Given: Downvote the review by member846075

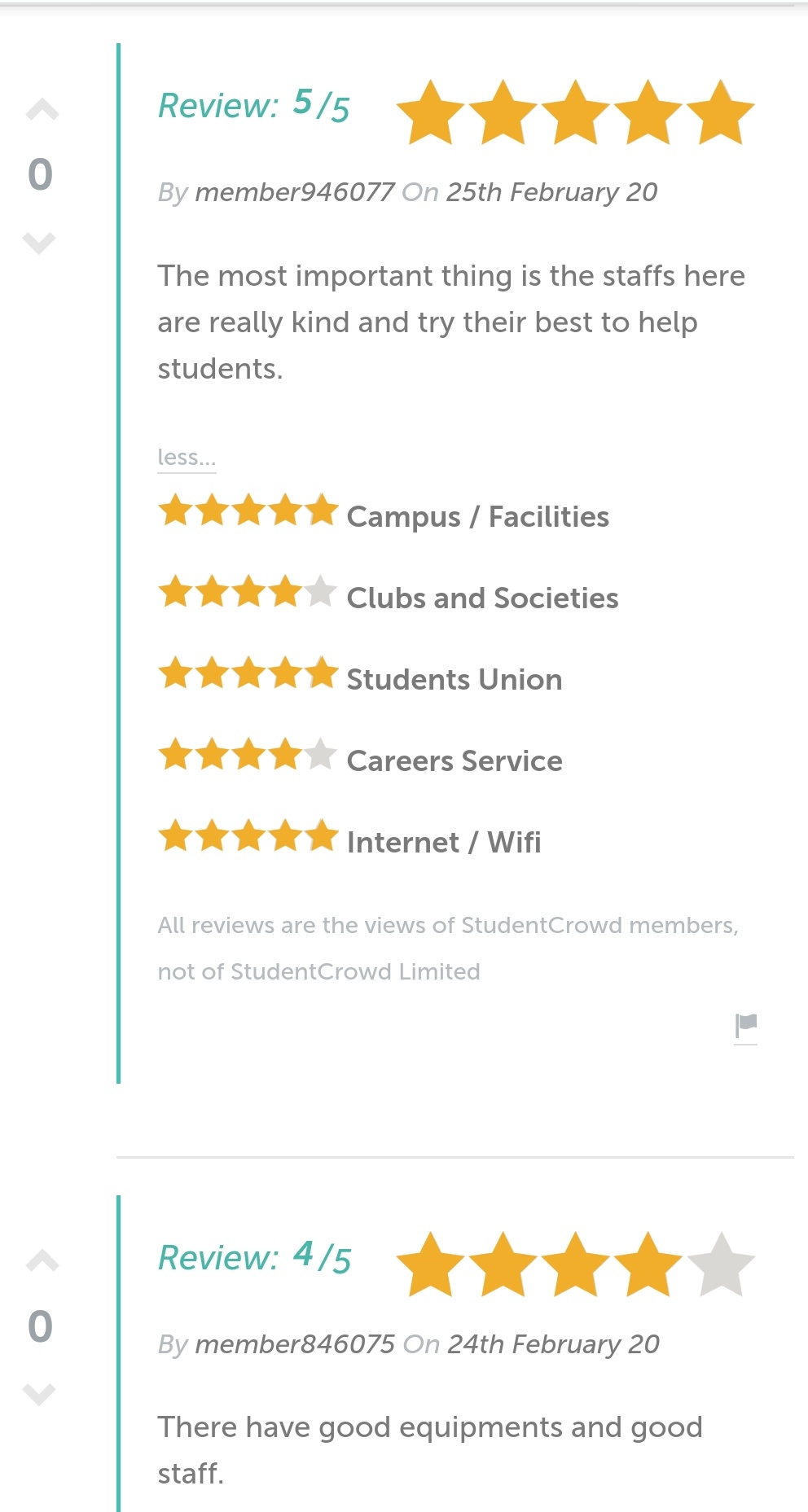Looking at the screenshot, I should [40, 1394].
